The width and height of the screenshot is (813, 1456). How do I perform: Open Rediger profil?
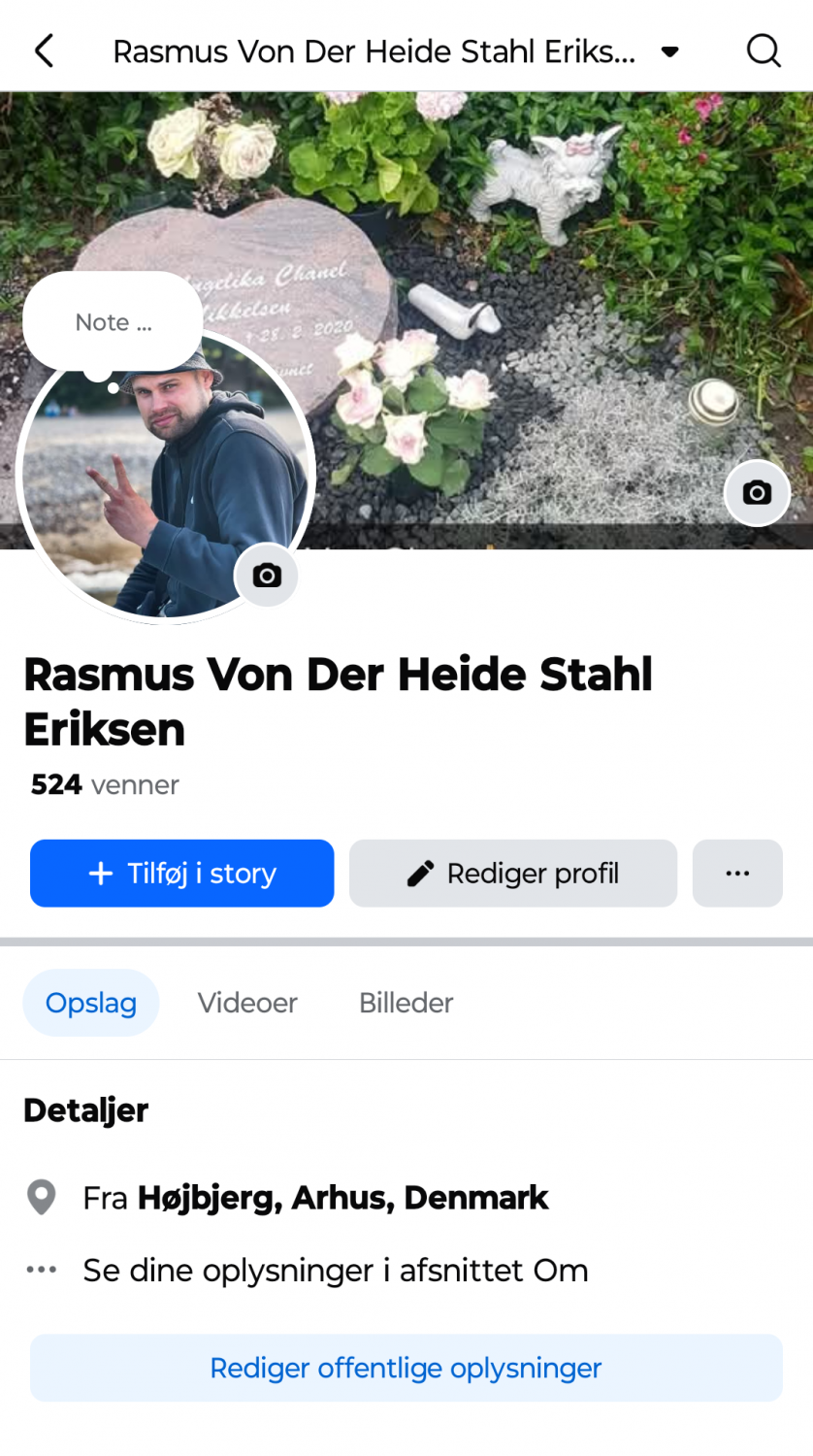(512, 874)
